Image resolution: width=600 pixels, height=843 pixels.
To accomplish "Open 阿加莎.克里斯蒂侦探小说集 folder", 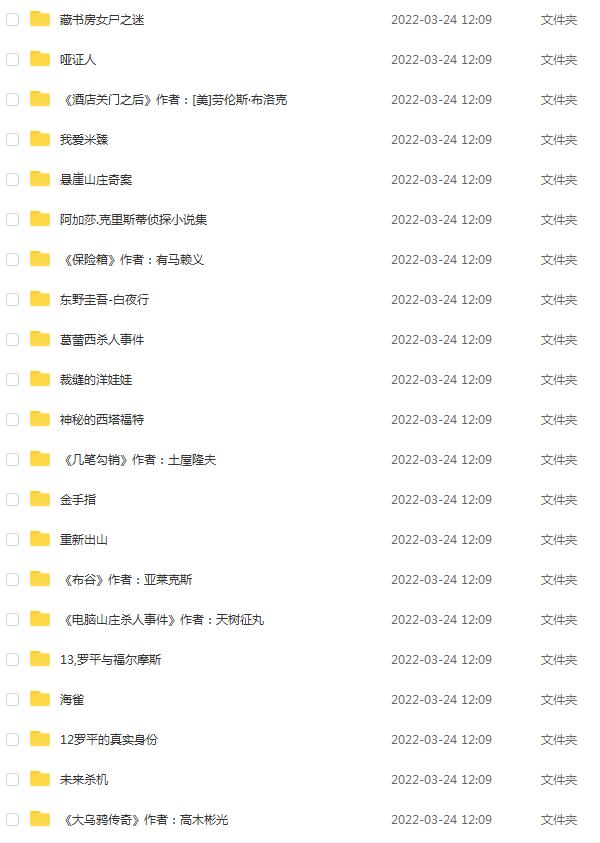I will pyautogui.click(x=133, y=219).
